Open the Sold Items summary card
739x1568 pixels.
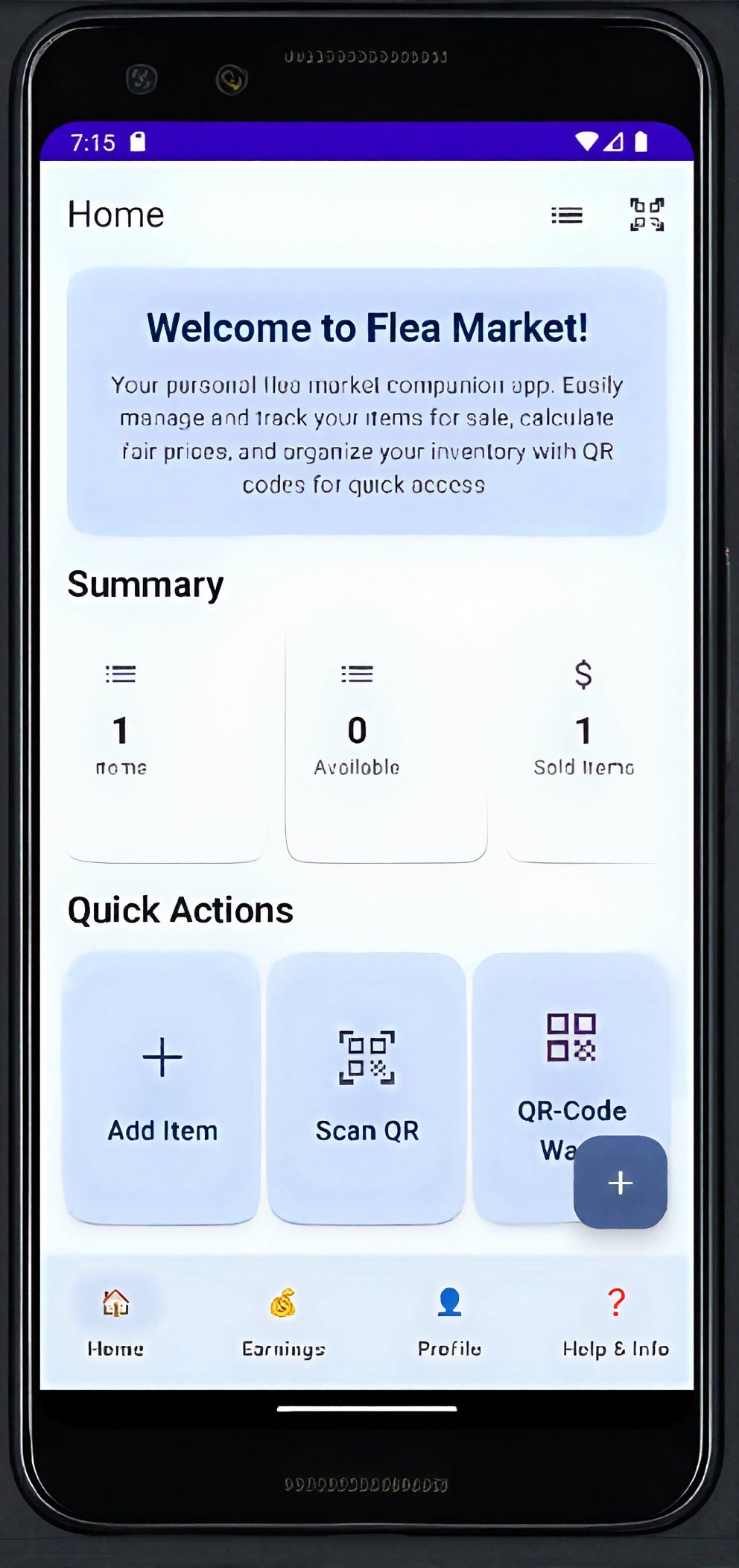(584, 742)
